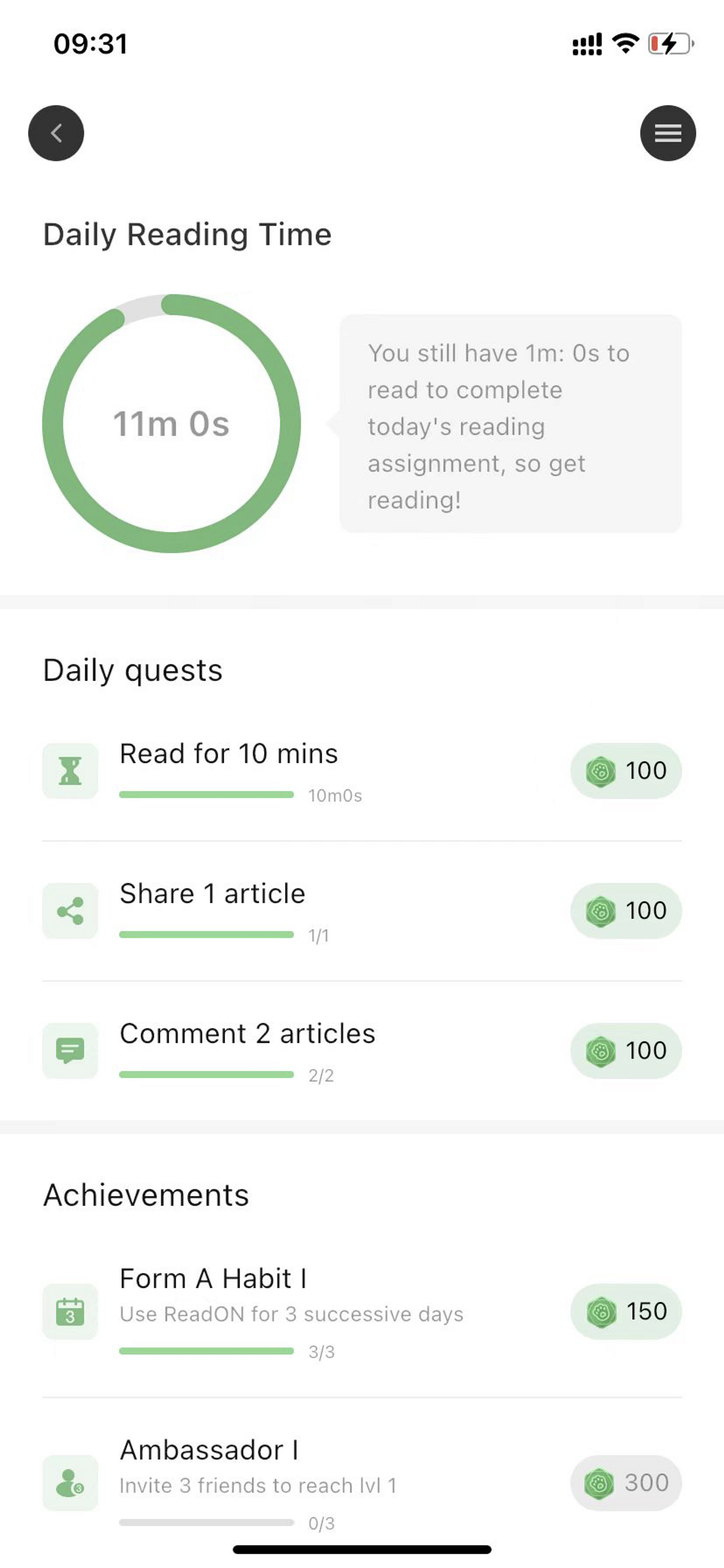
Task: Go back using the arrow button
Action: [x=56, y=133]
